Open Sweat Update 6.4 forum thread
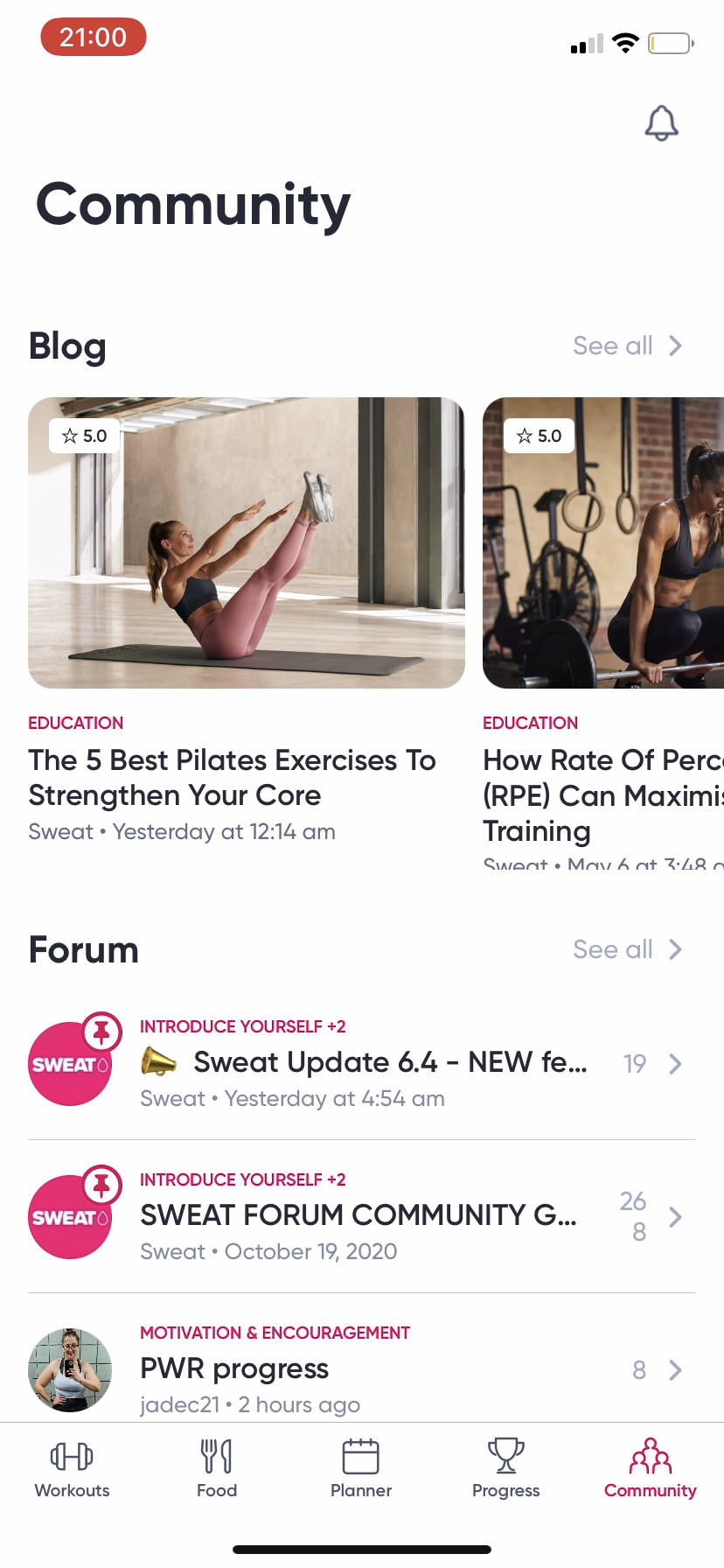The width and height of the screenshot is (724, 1568). [389, 1062]
